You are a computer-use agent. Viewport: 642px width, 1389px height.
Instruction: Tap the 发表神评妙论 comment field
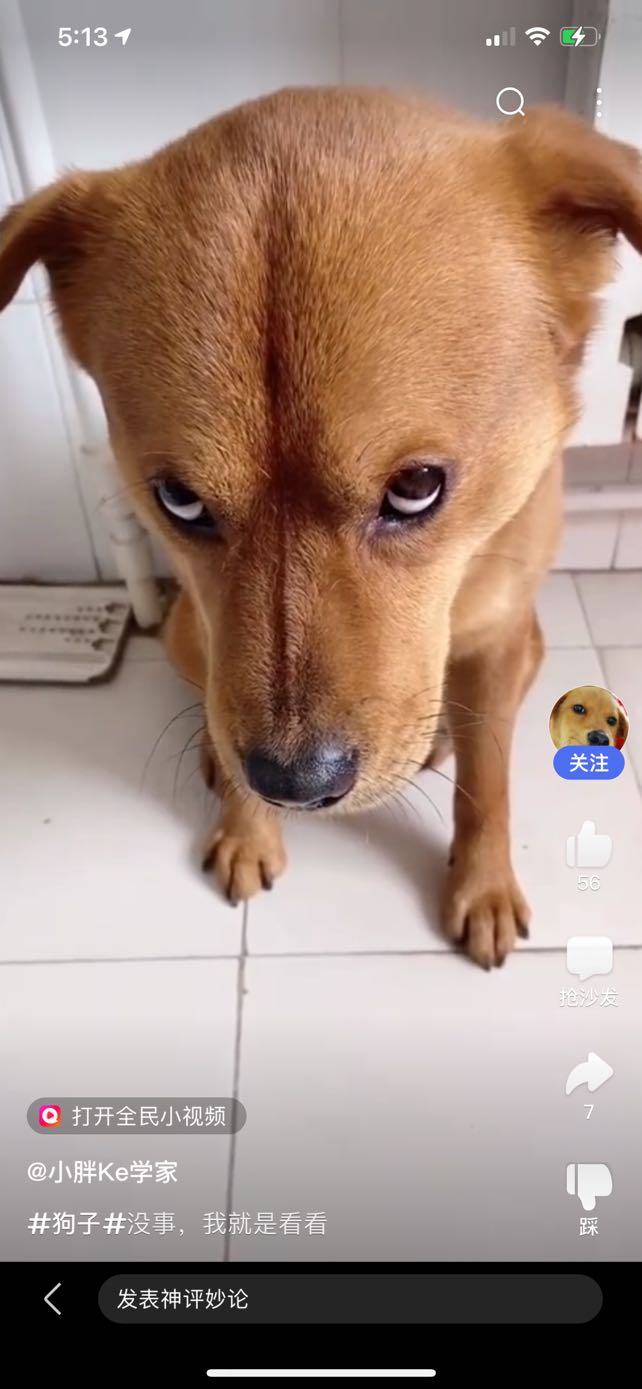pyautogui.click(x=350, y=1299)
